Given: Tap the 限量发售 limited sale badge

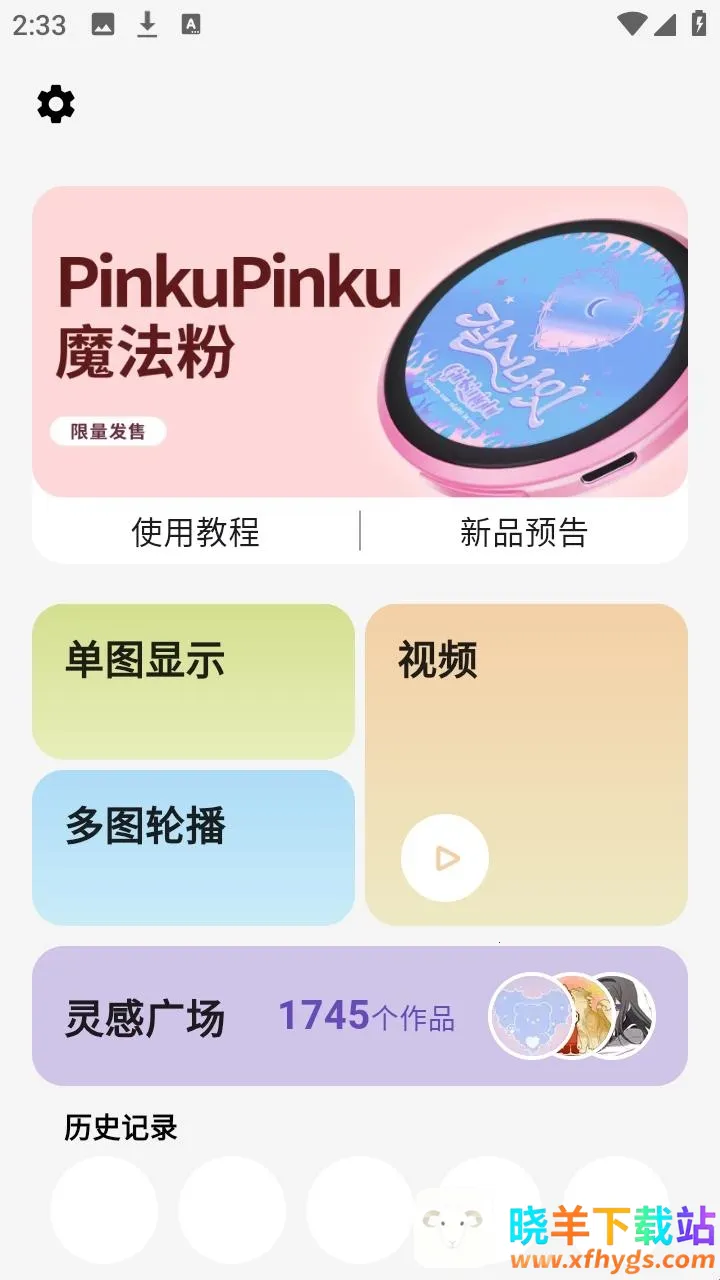Looking at the screenshot, I should click(x=108, y=431).
